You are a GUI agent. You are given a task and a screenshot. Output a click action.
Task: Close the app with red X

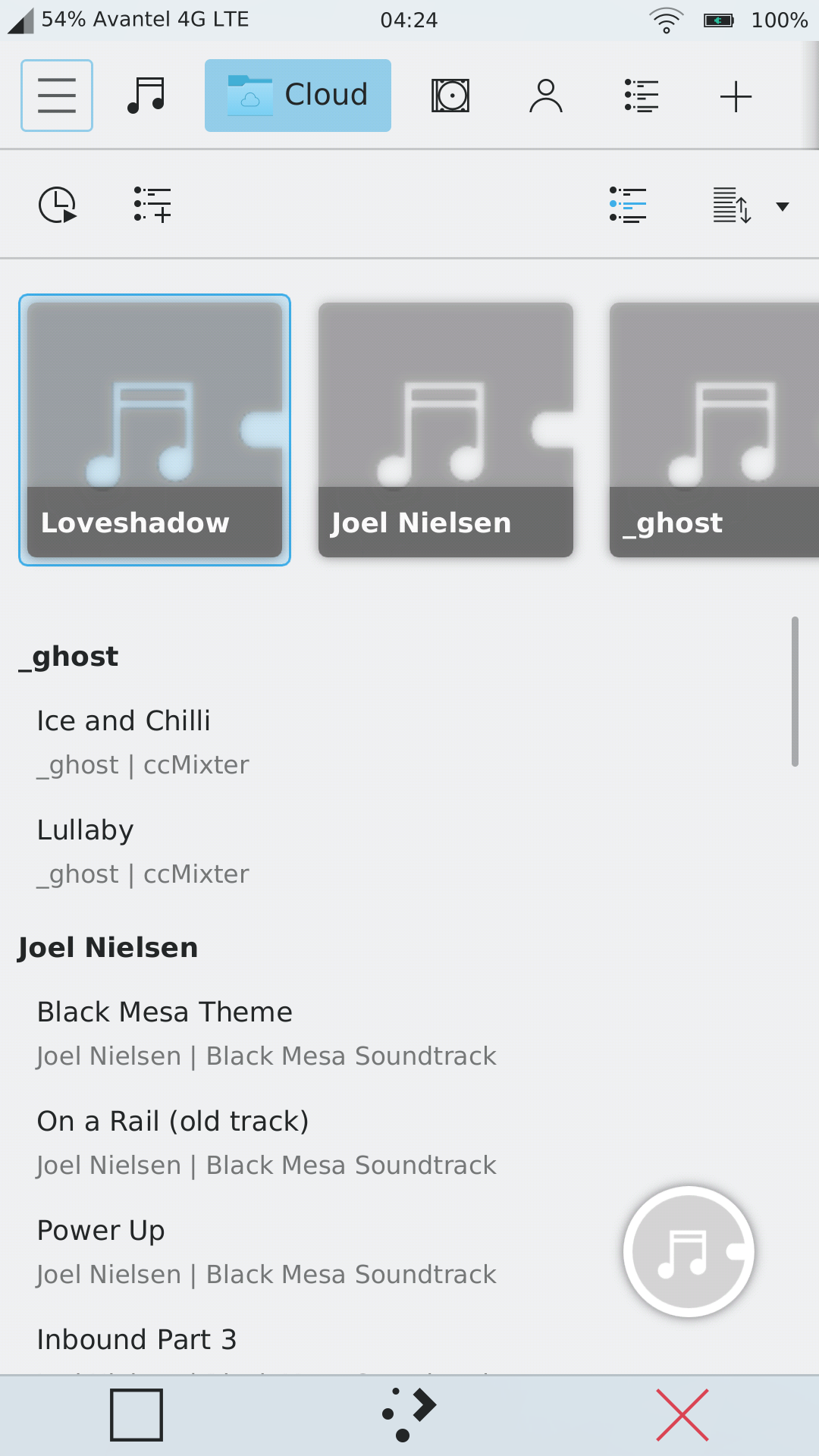pos(682,1415)
